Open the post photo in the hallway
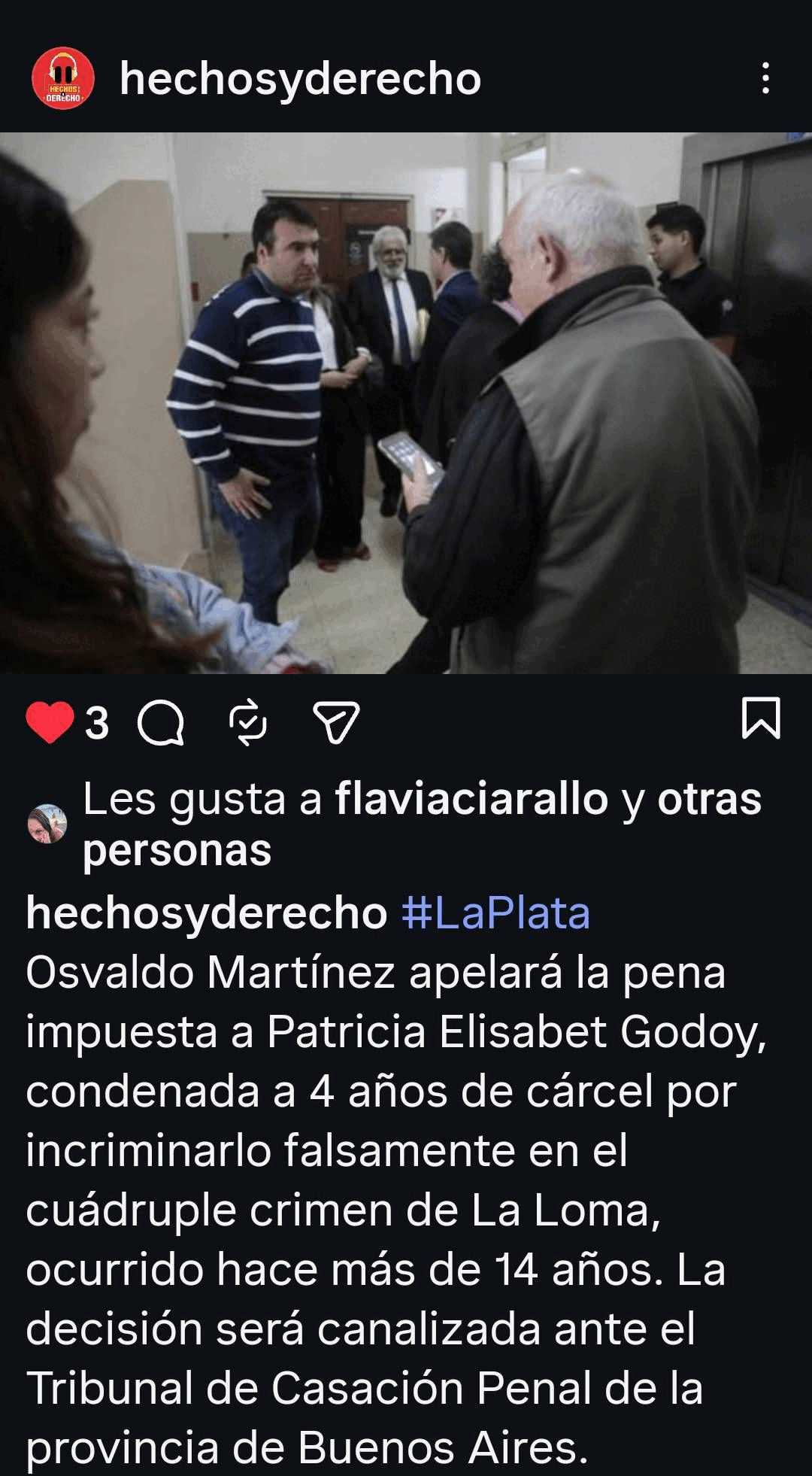The height and width of the screenshot is (1476, 812). coord(406,403)
